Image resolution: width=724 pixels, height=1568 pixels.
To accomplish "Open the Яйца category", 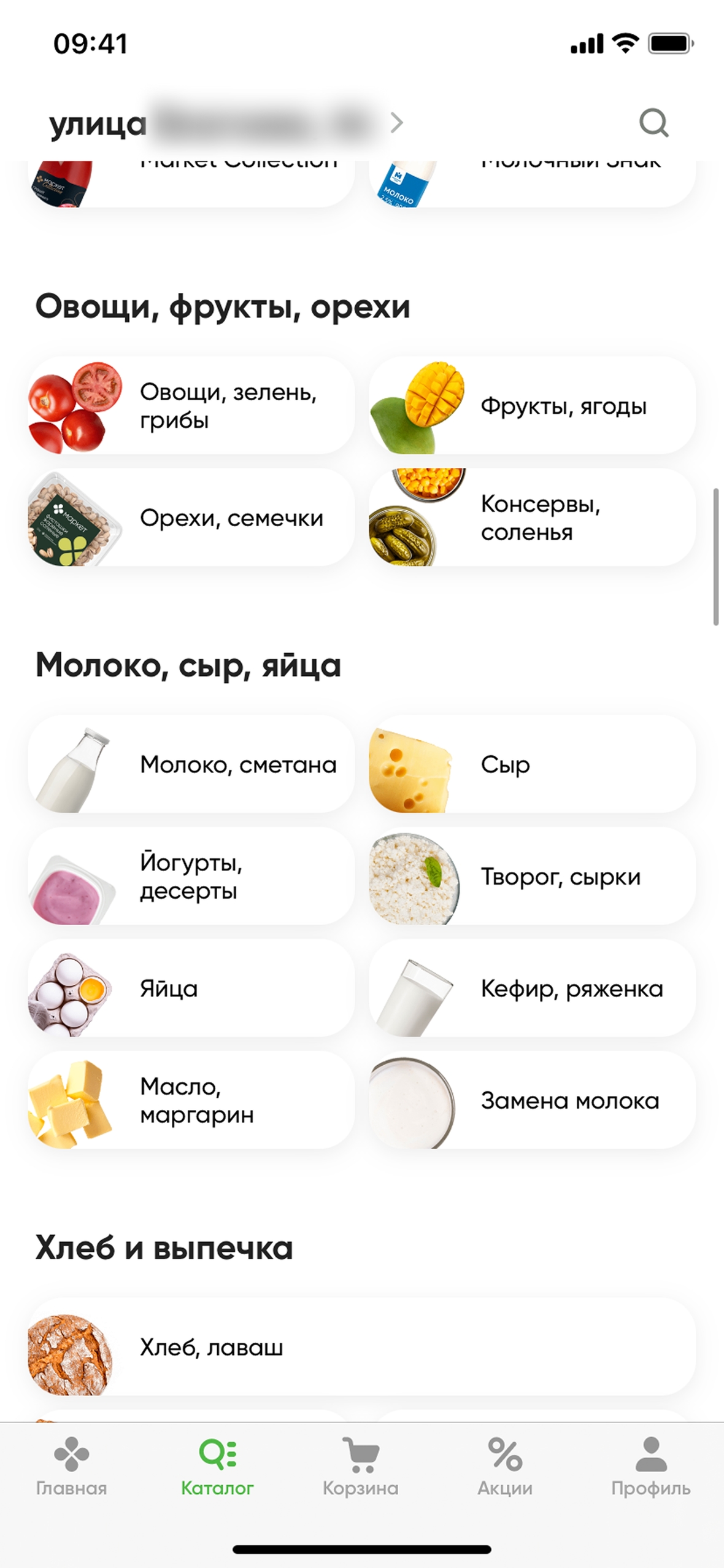I will coord(191,988).
